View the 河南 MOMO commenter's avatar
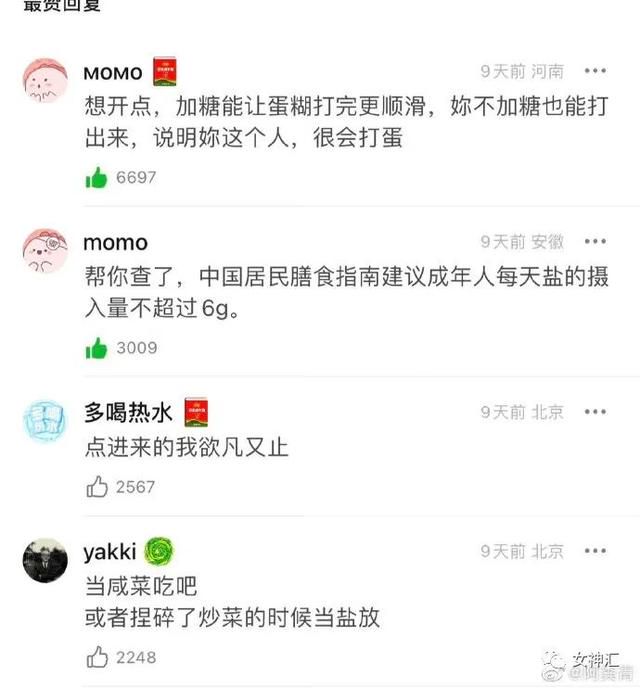The image size is (640, 688). click(x=45, y=82)
